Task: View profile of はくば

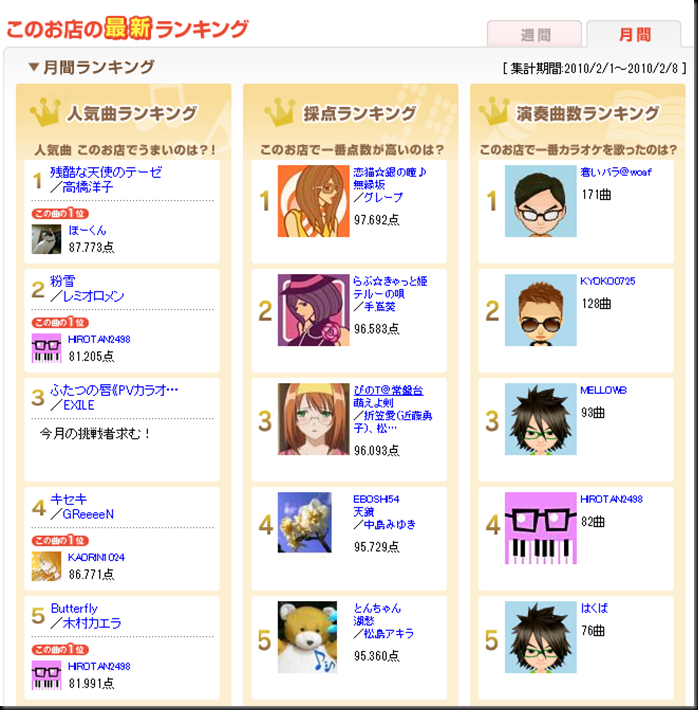Action: point(594,608)
